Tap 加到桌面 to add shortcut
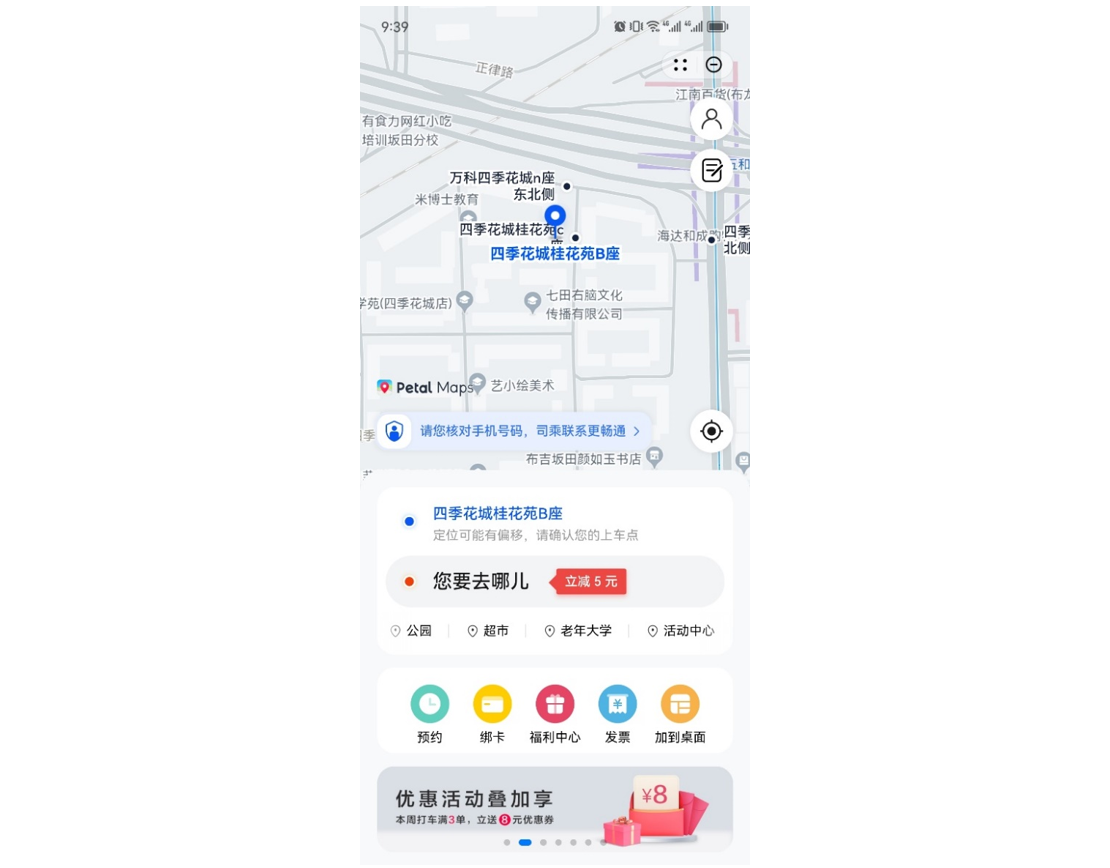Image resolution: width=1110 pixels, height=868 pixels. pyautogui.click(x=680, y=715)
